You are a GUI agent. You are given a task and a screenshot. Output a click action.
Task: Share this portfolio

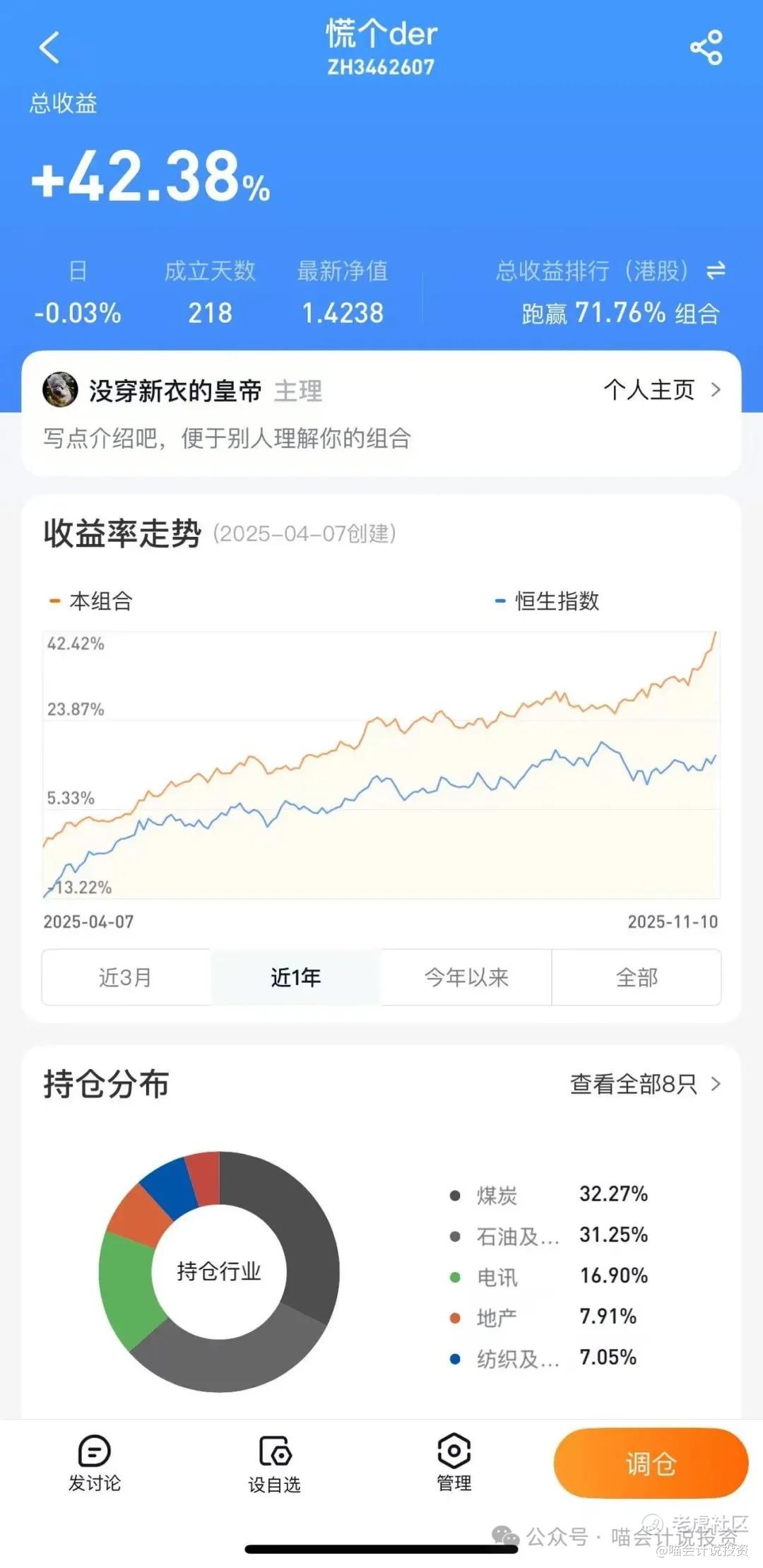point(706,48)
